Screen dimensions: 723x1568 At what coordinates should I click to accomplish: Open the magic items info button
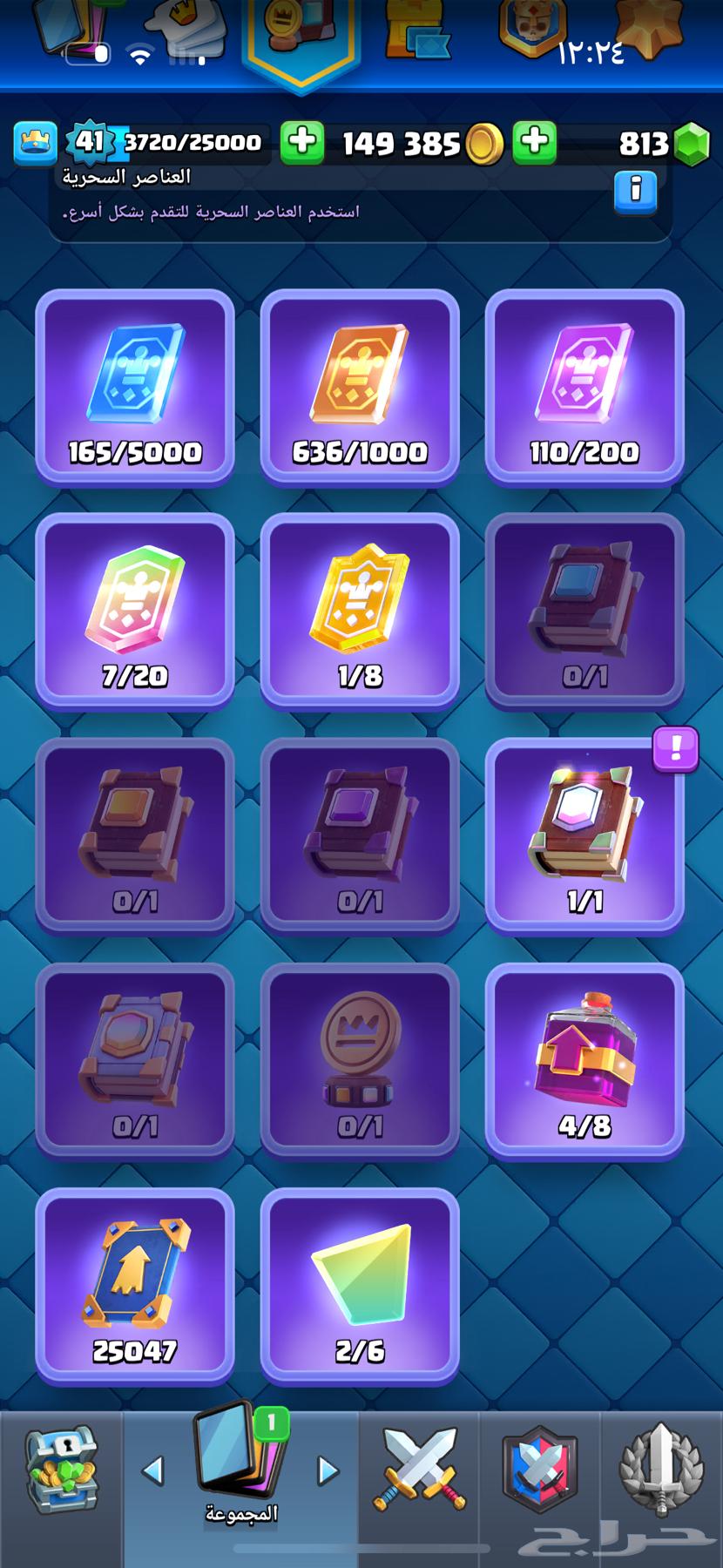coord(635,192)
